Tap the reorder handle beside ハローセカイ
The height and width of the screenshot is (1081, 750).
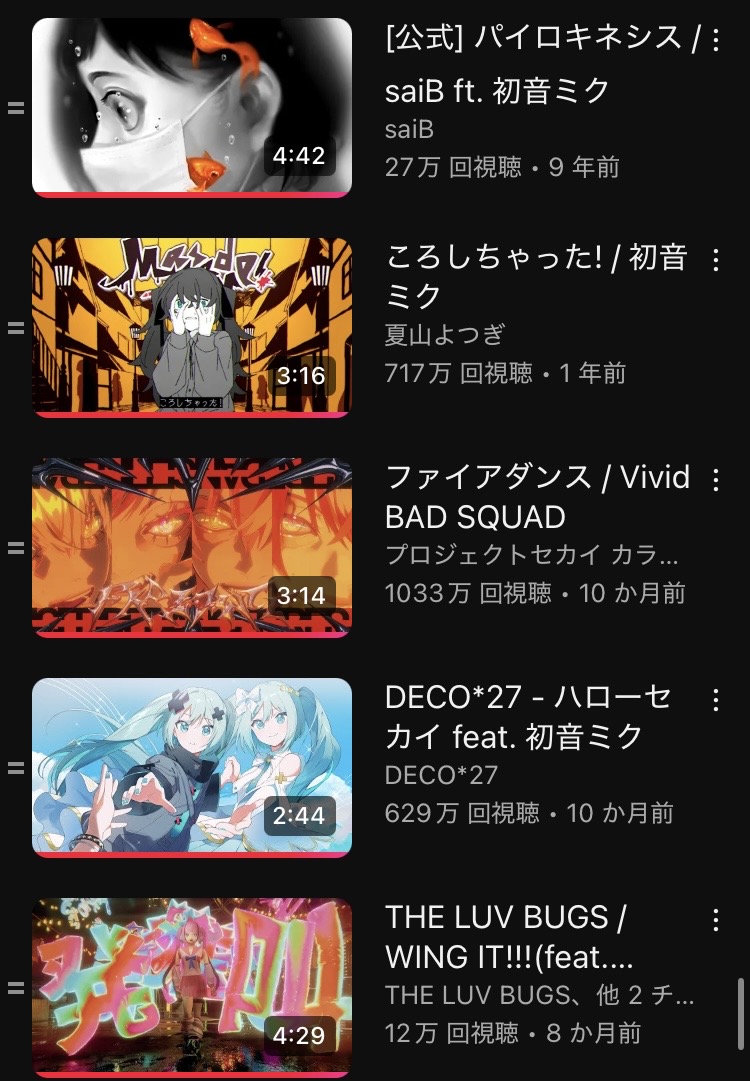[x=15, y=768]
